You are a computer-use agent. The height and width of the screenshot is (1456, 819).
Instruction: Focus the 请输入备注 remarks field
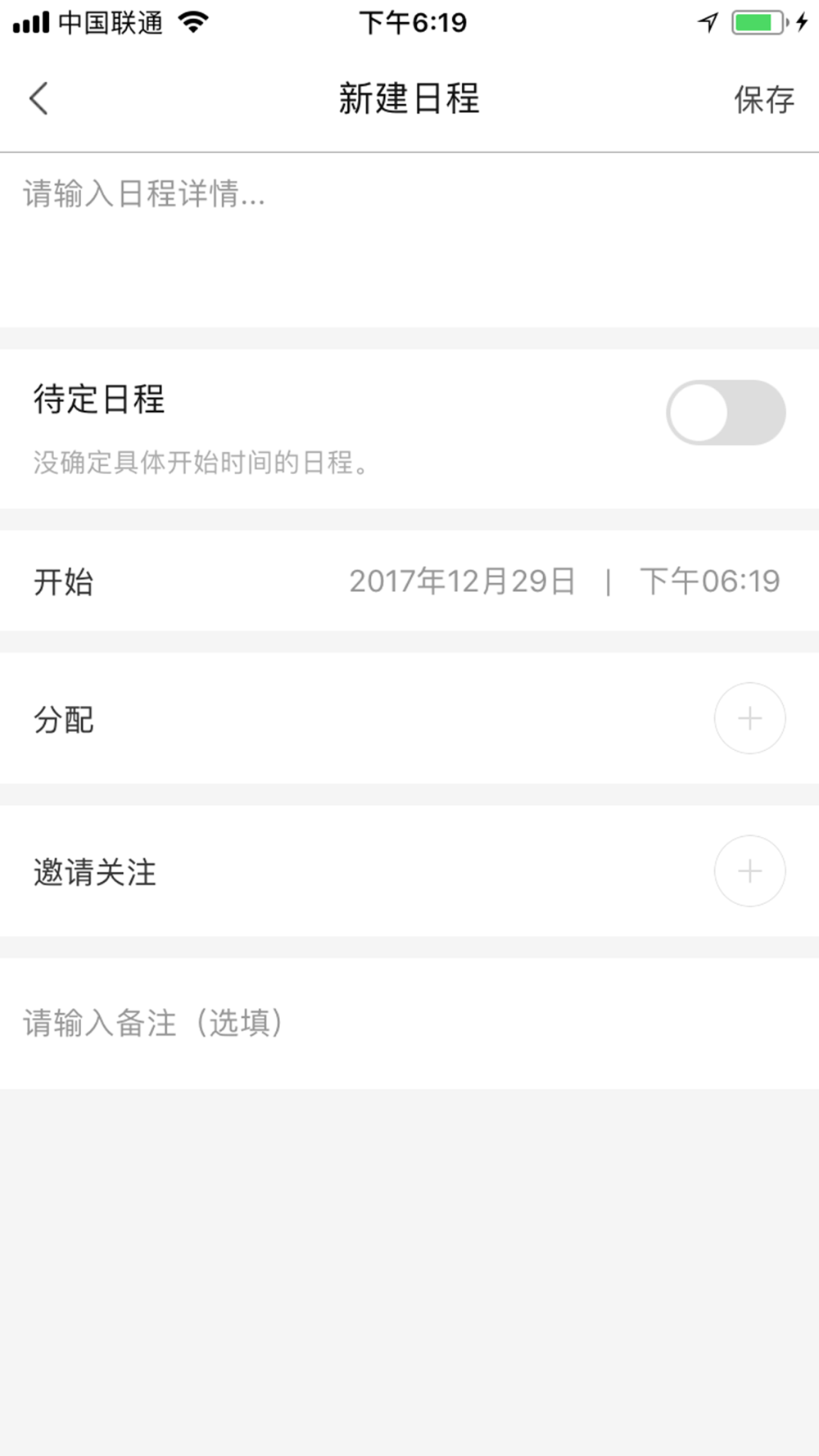click(x=409, y=1024)
